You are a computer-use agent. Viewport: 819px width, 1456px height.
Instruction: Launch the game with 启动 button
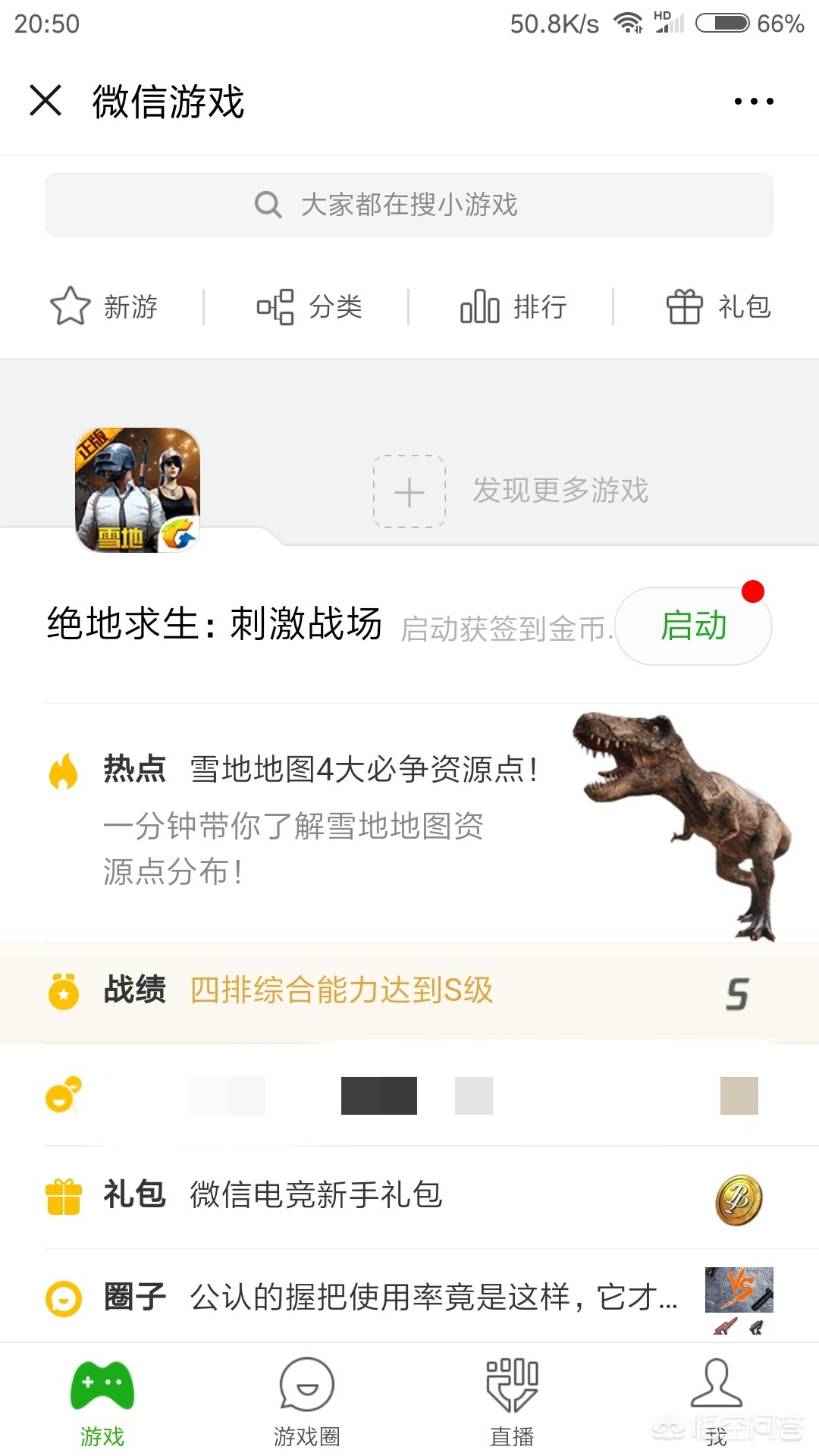[x=693, y=626]
